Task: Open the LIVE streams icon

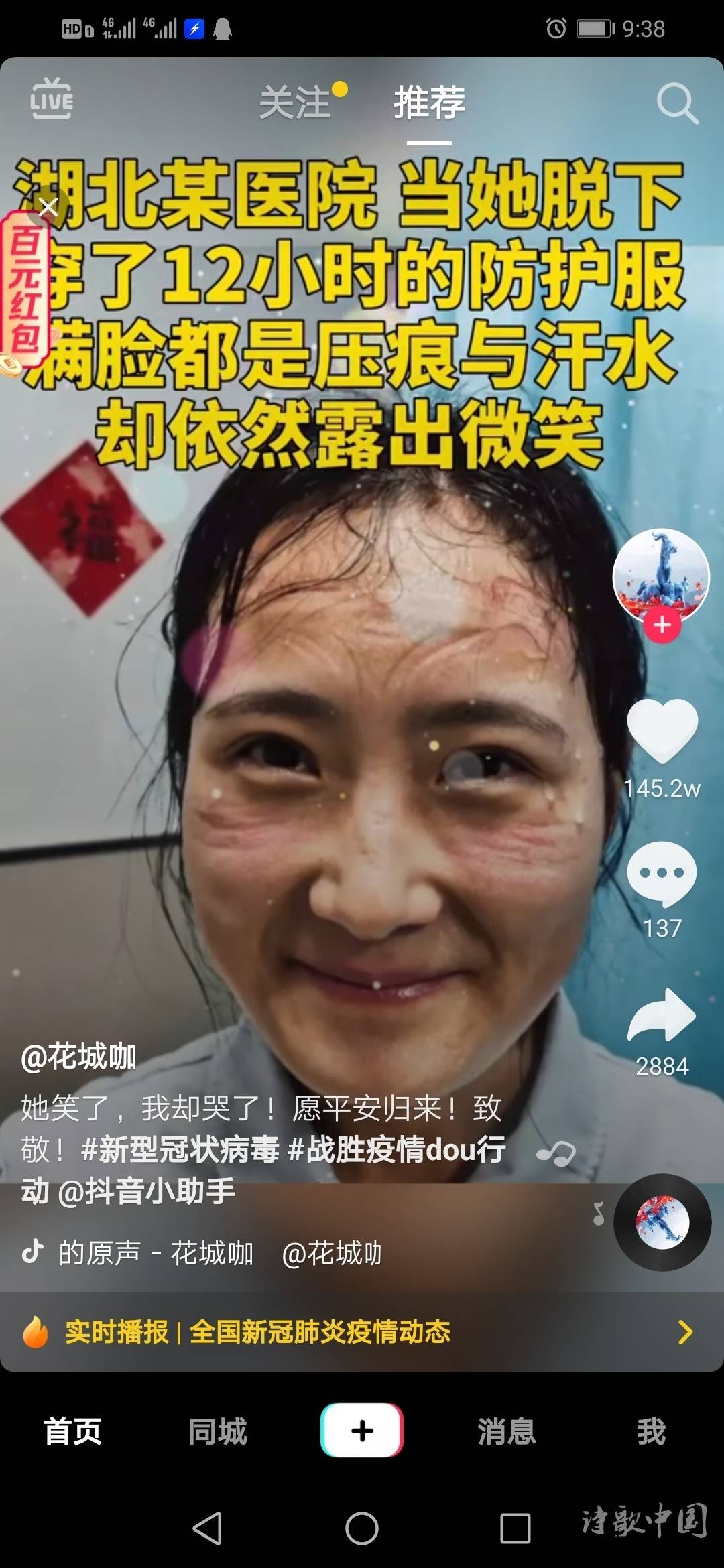Action: click(x=52, y=99)
